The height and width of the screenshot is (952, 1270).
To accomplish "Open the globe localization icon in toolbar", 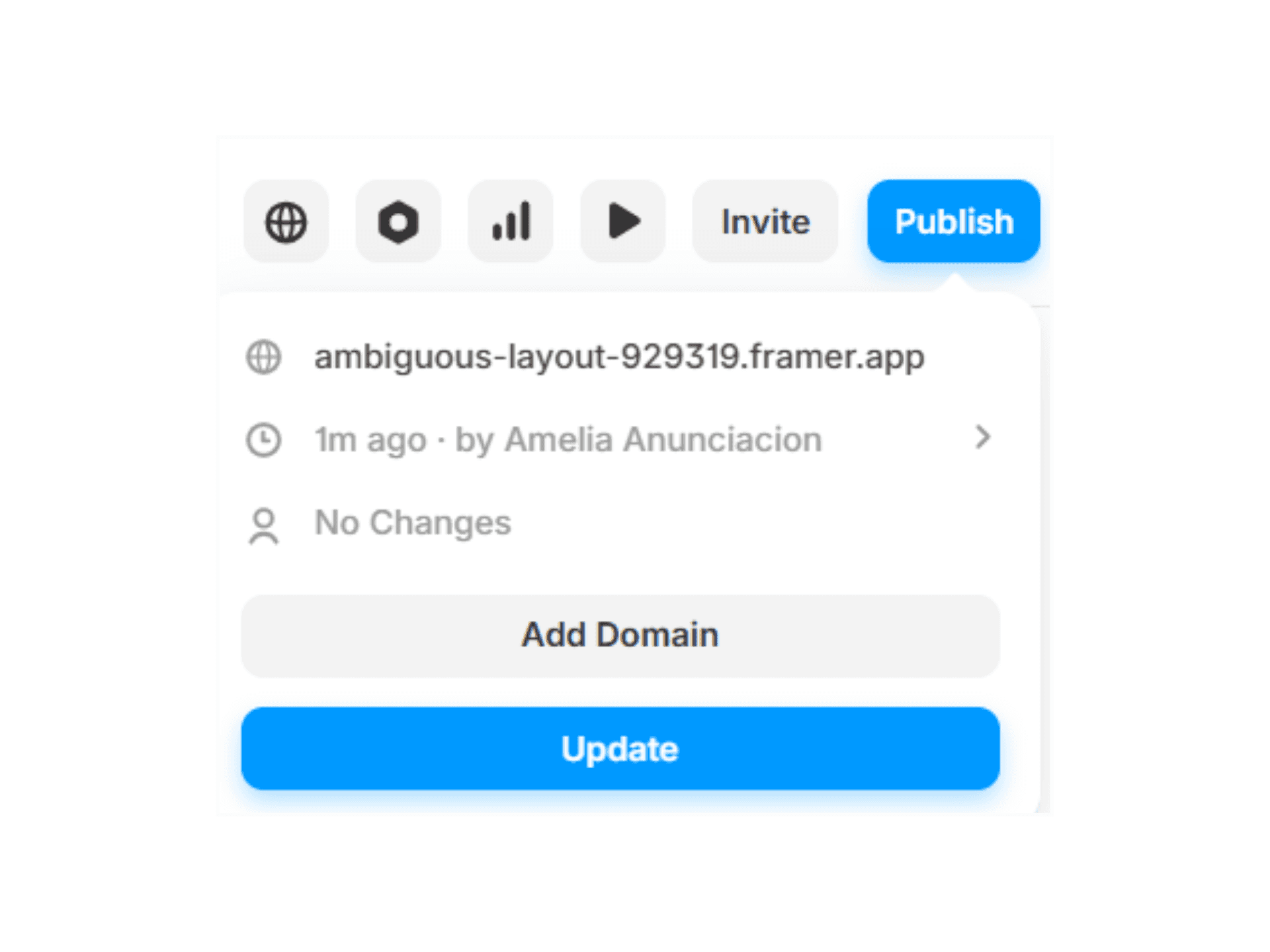I will tap(286, 221).
